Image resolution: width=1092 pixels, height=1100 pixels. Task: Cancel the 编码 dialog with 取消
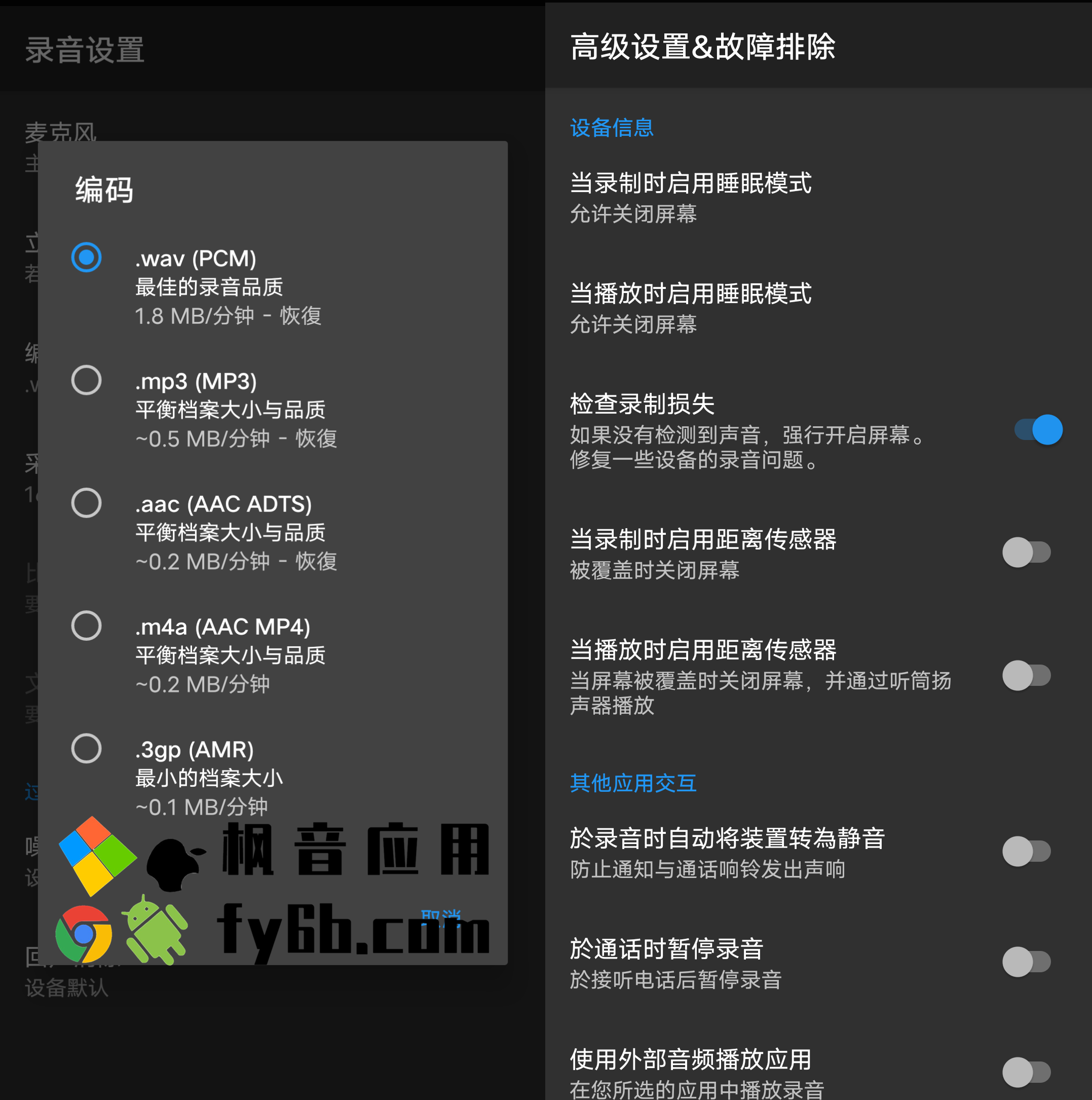coord(441,918)
